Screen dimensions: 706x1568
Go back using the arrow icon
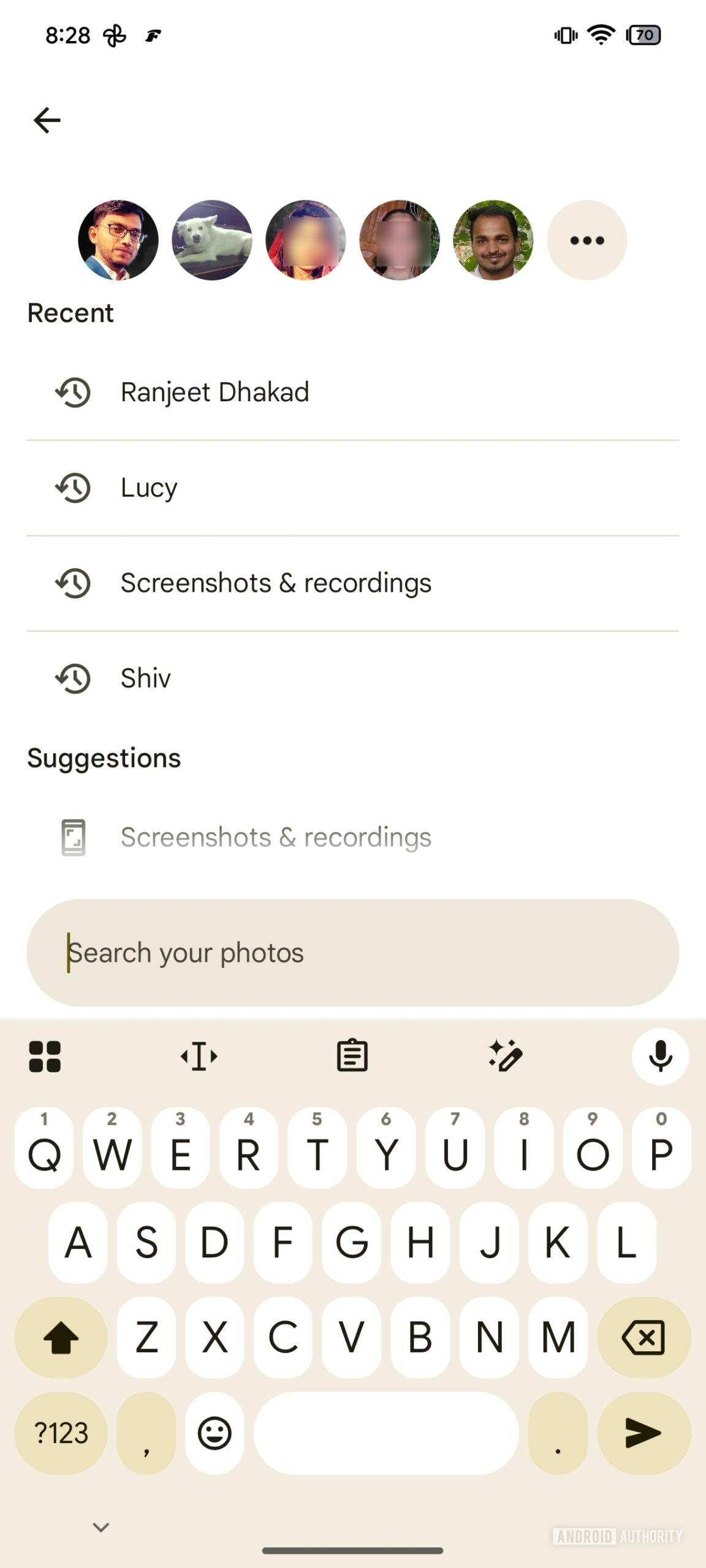click(47, 120)
